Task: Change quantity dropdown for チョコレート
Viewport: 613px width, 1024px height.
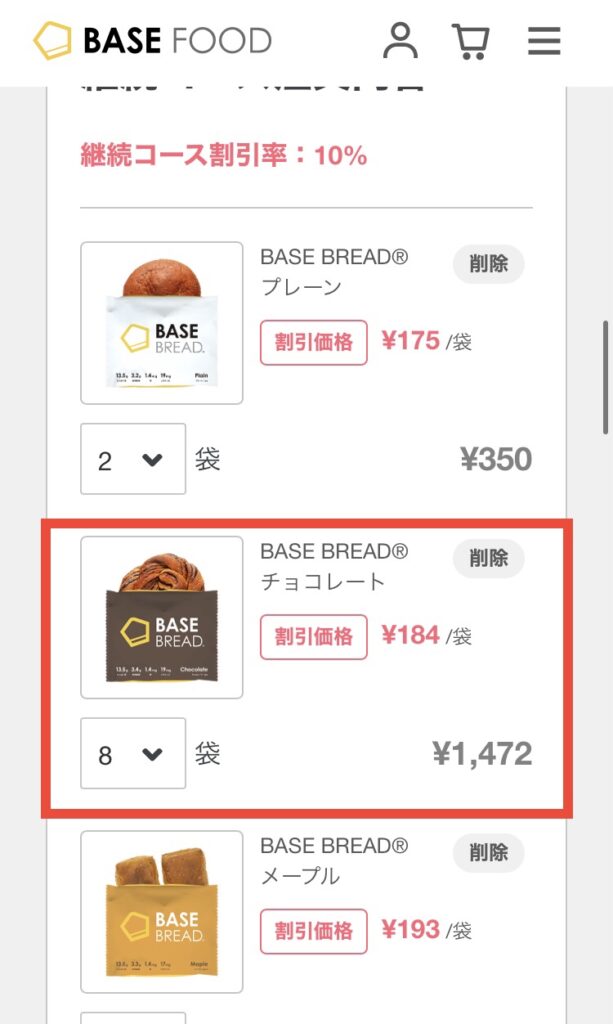Action: coord(133,753)
